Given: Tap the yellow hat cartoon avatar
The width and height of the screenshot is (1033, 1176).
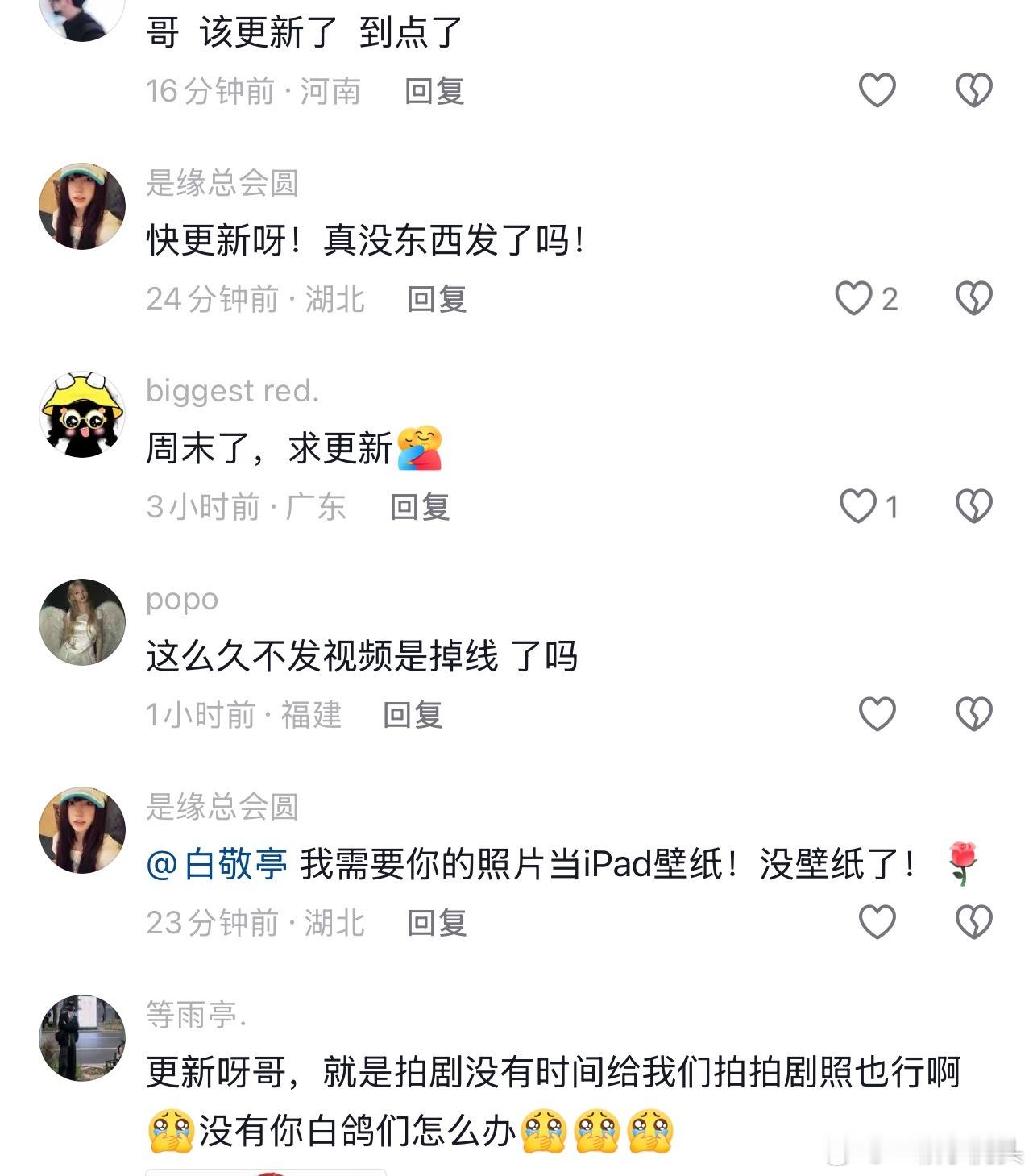Looking at the screenshot, I should click(84, 412).
